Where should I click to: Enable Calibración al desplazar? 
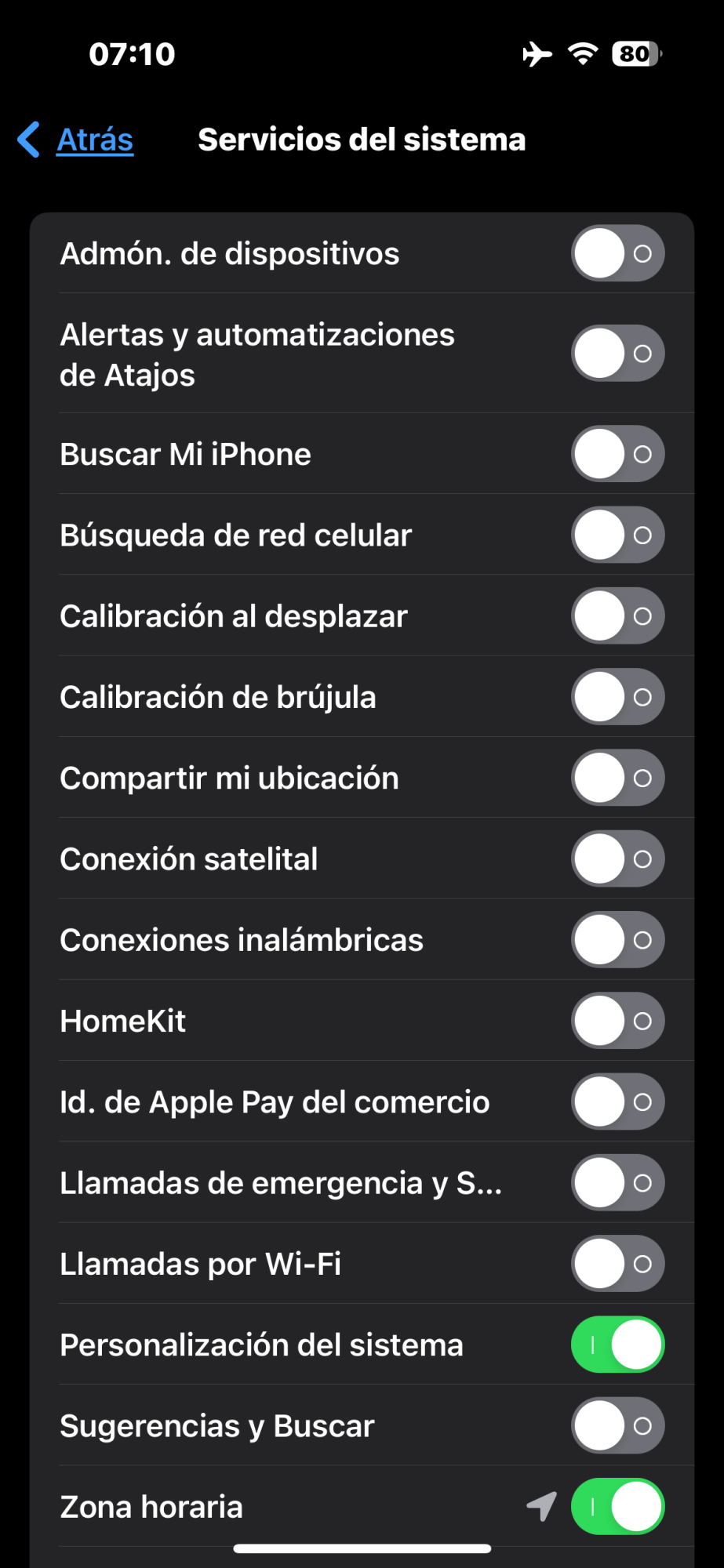click(x=617, y=616)
